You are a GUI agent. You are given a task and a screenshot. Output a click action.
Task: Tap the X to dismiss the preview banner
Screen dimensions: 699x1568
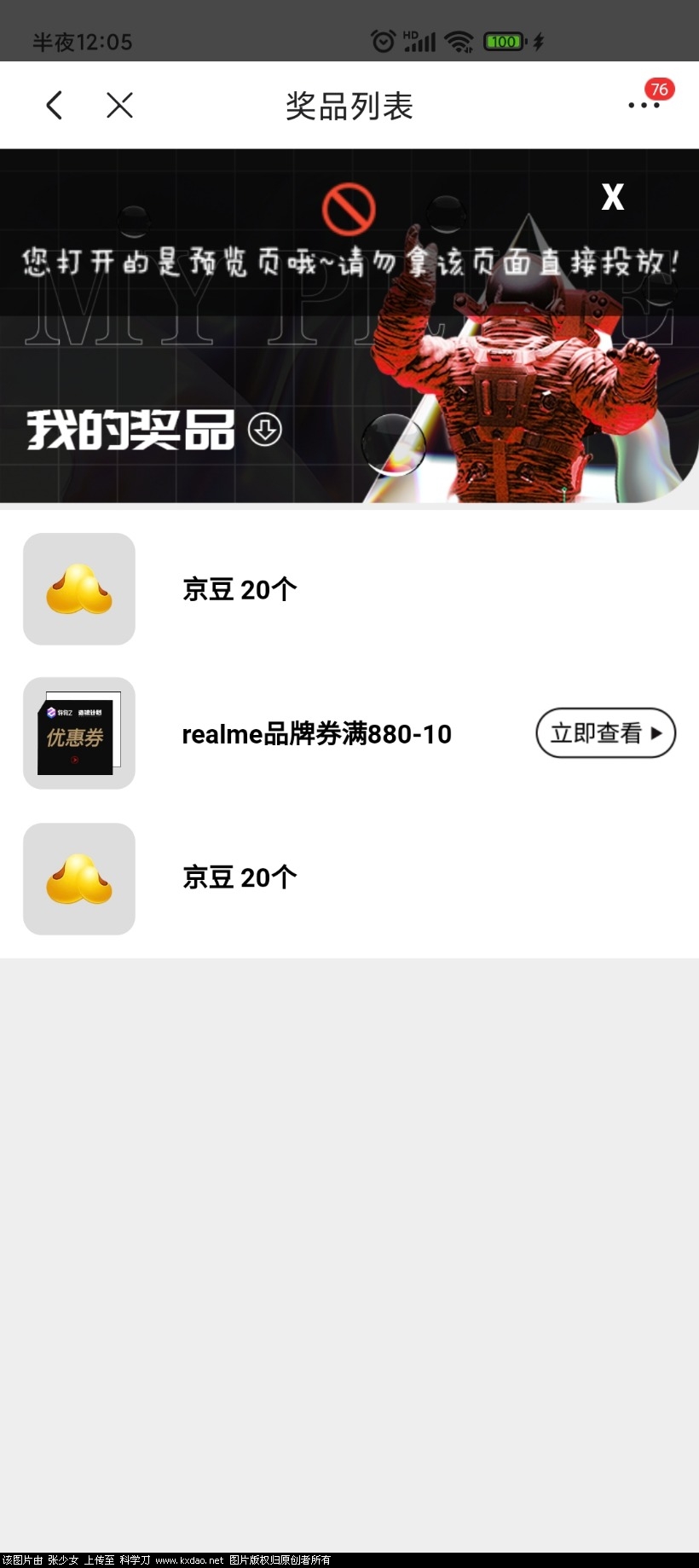point(612,197)
